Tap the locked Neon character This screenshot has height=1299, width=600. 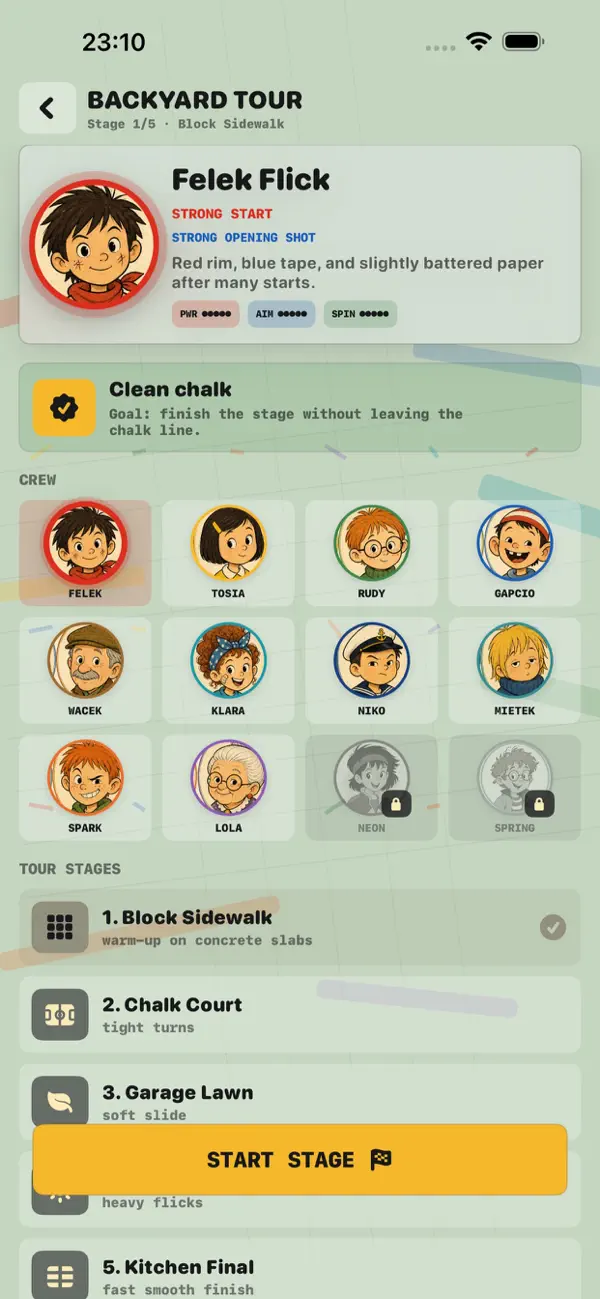pos(371,787)
